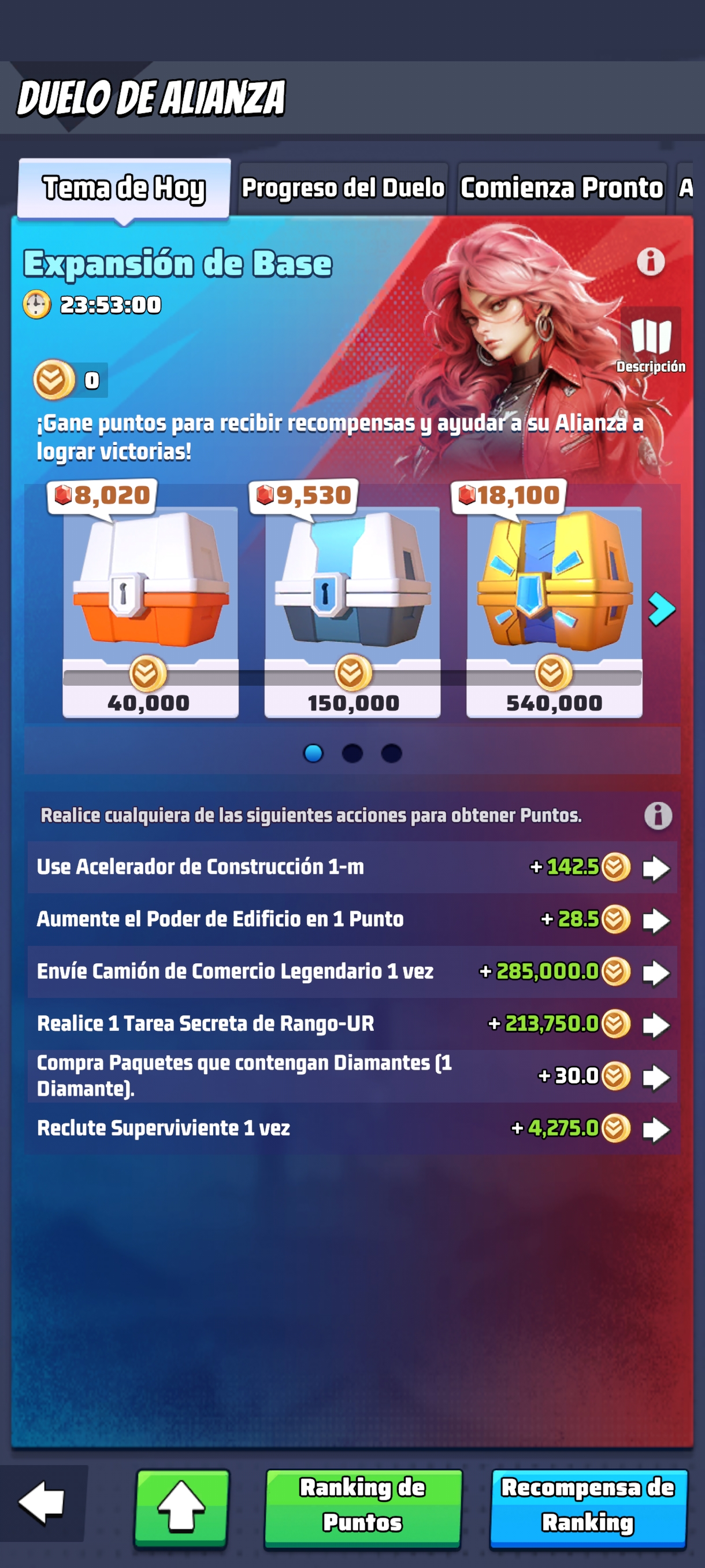Viewport: 705px width, 1568px height.
Task: Go to Compra Paquetes que contengan Diamantes
Action: tap(656, 1077)
